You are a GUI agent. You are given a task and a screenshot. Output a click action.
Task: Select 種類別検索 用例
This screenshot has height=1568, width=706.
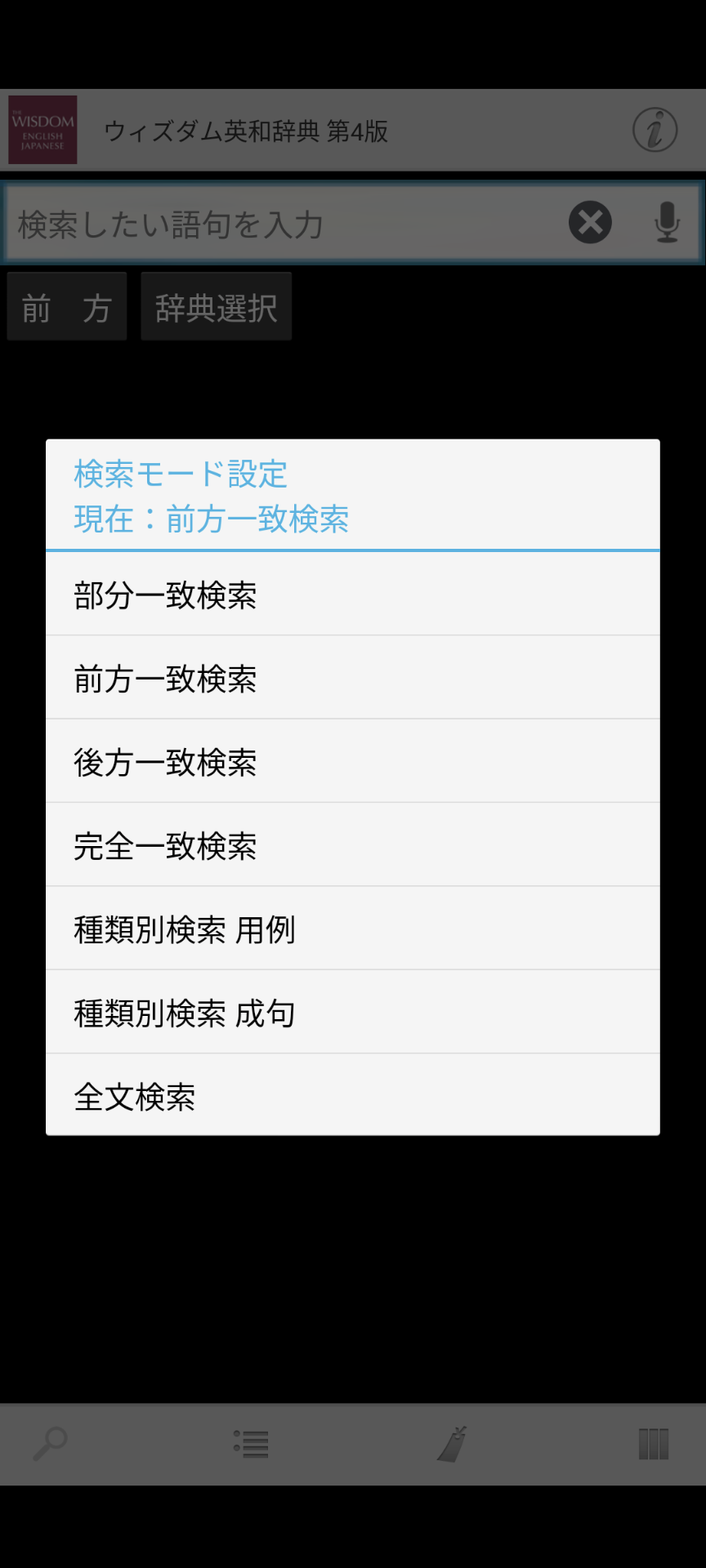click(352, 929)
